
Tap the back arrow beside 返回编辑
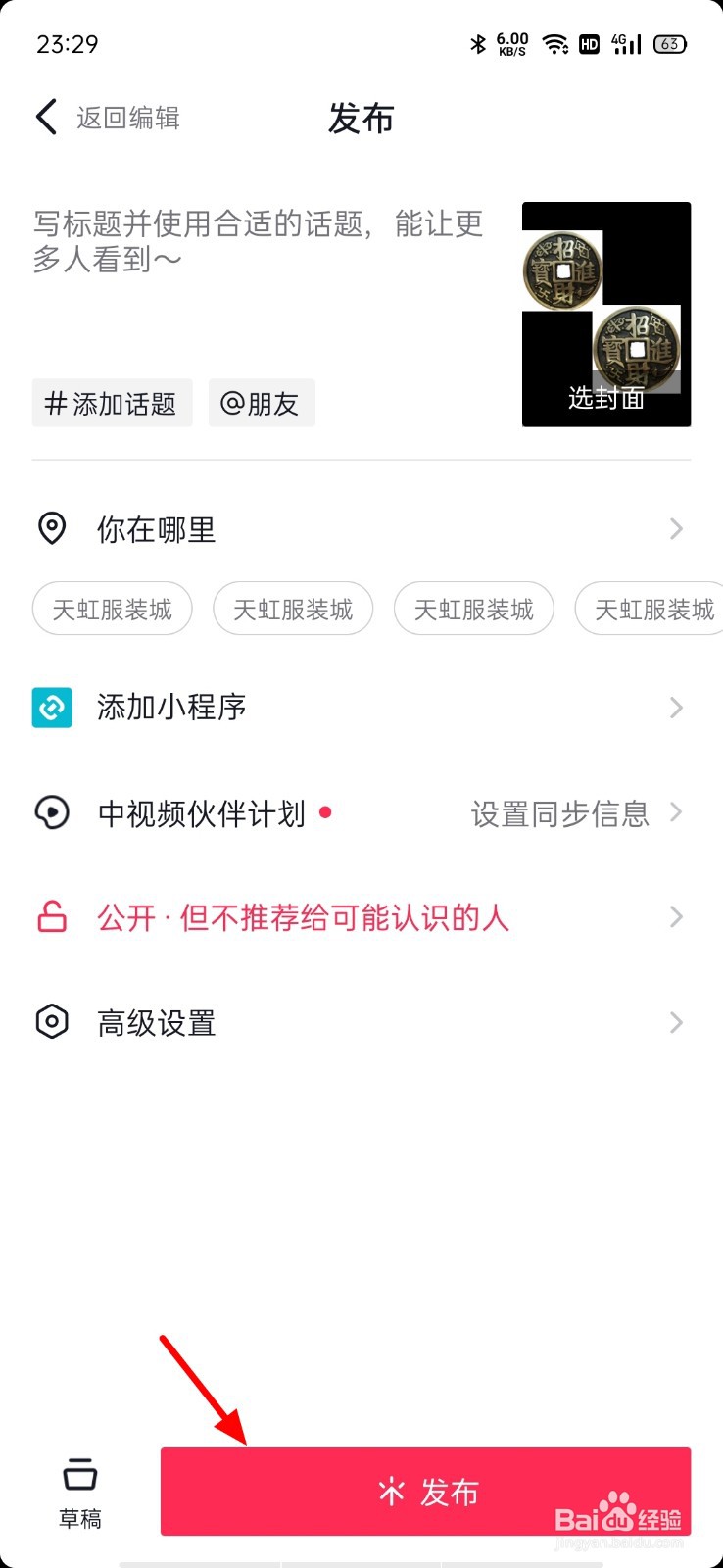(45, 117)
